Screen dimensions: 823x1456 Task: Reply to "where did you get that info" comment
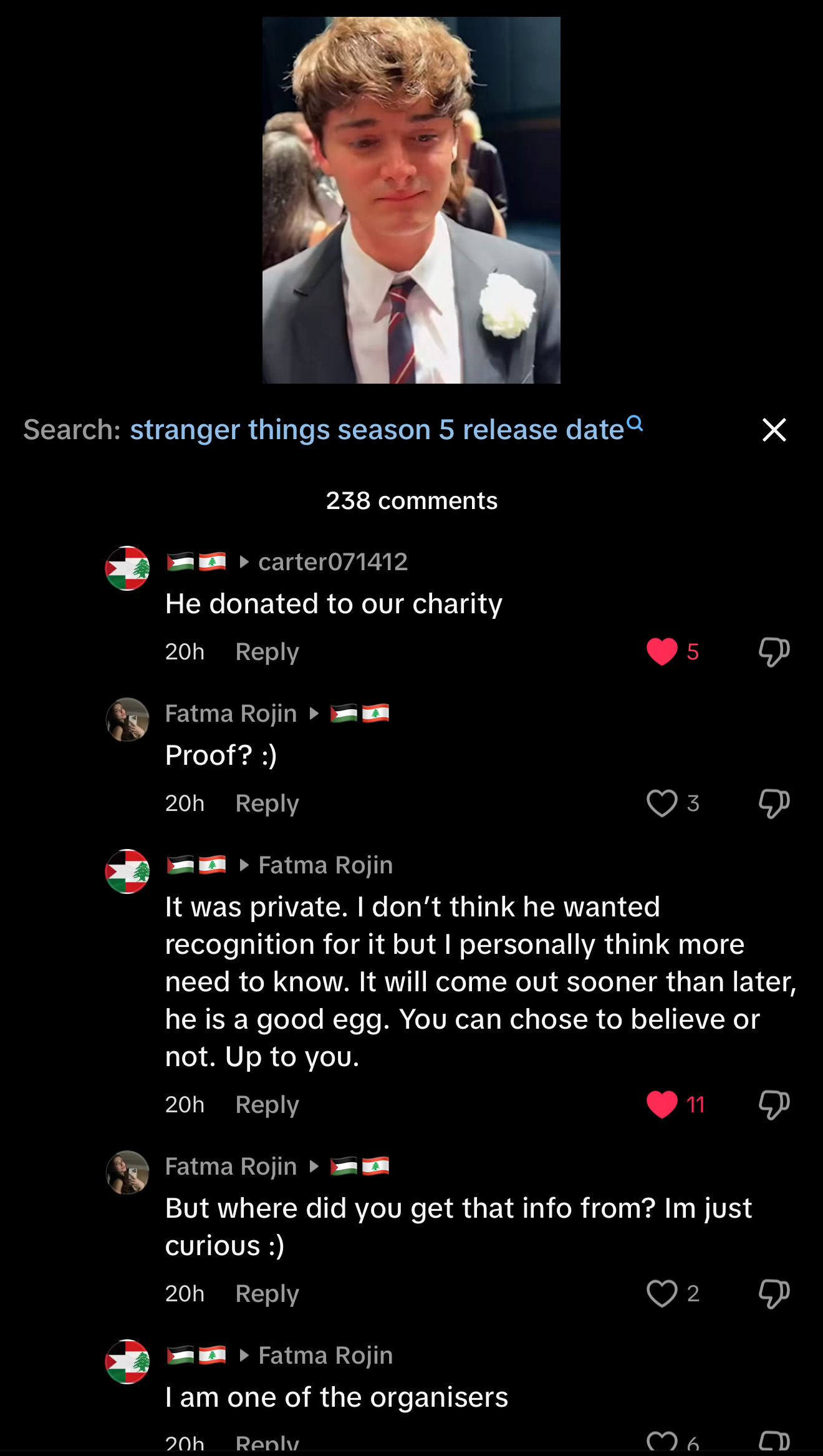(x=267, y=1294)
